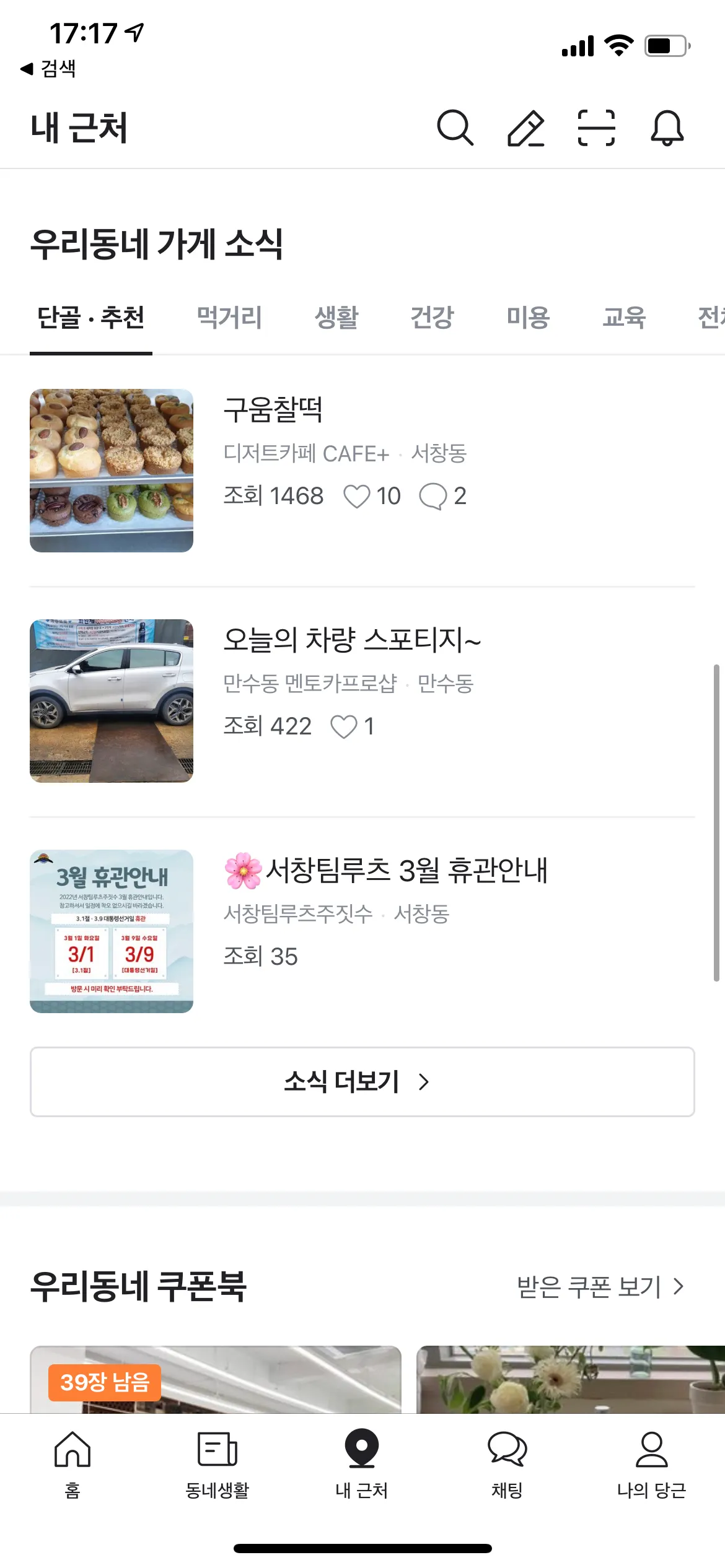725x1568 pixels.
Task: Open search with the magnifier icon
Action: (x=455, y=128)
